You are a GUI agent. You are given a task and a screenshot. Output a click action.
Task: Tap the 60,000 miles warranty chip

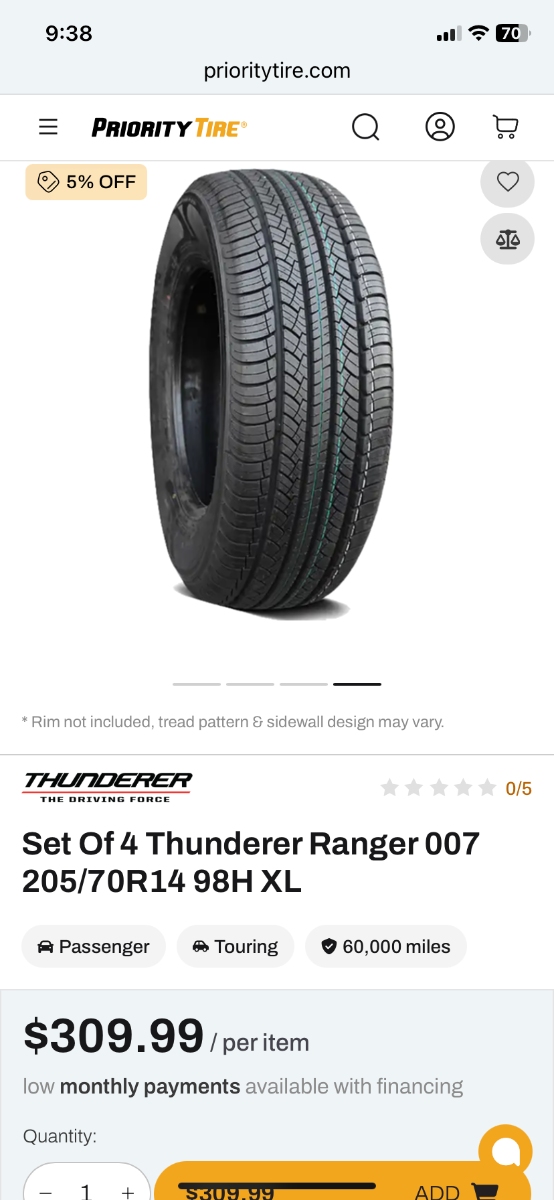click(x=386, y=946)
